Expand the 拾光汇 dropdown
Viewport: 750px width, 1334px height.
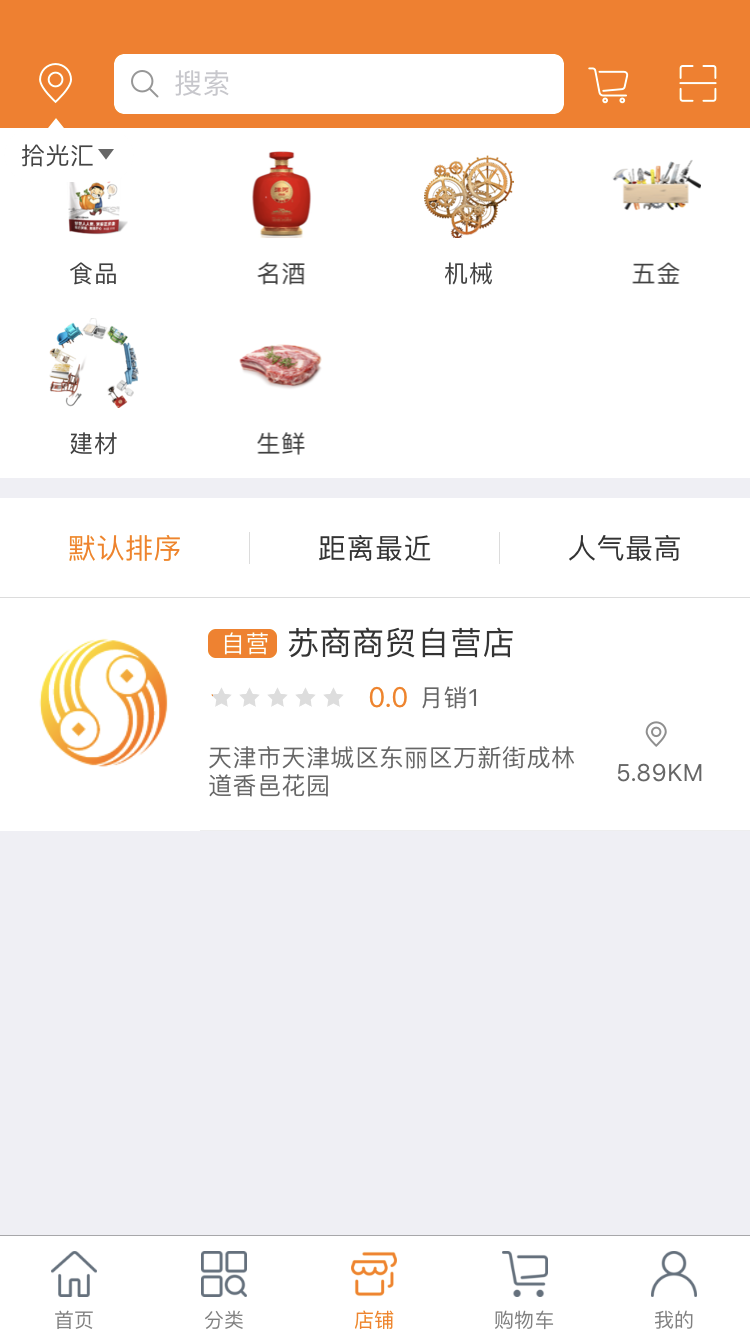67,155
